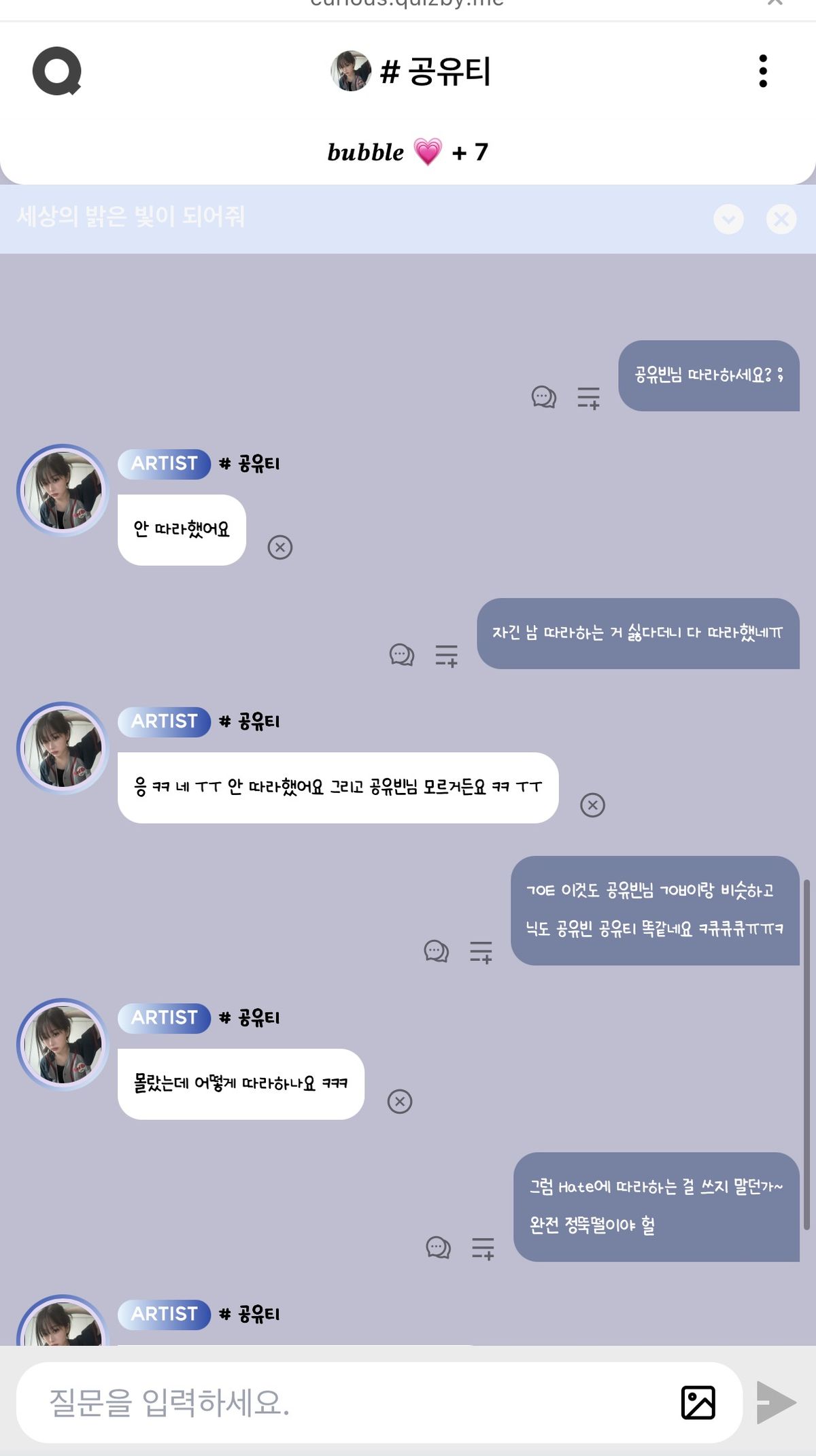
Task: Dismiss the pinned notice banner
Action: tap(781, 219)
